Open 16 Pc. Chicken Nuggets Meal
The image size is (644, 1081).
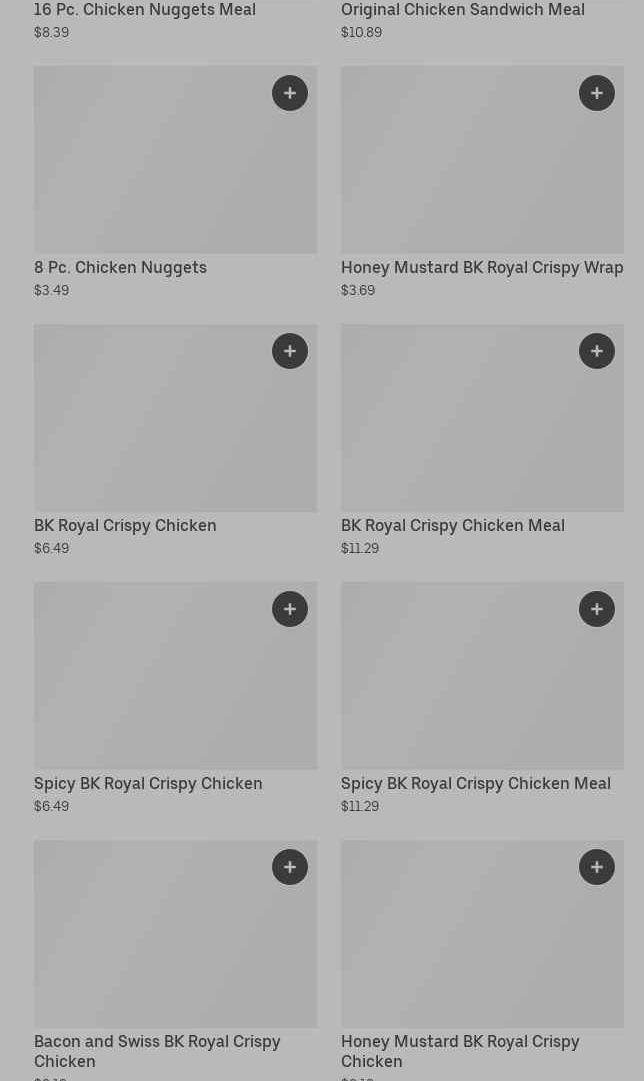[x=145, y=10]
